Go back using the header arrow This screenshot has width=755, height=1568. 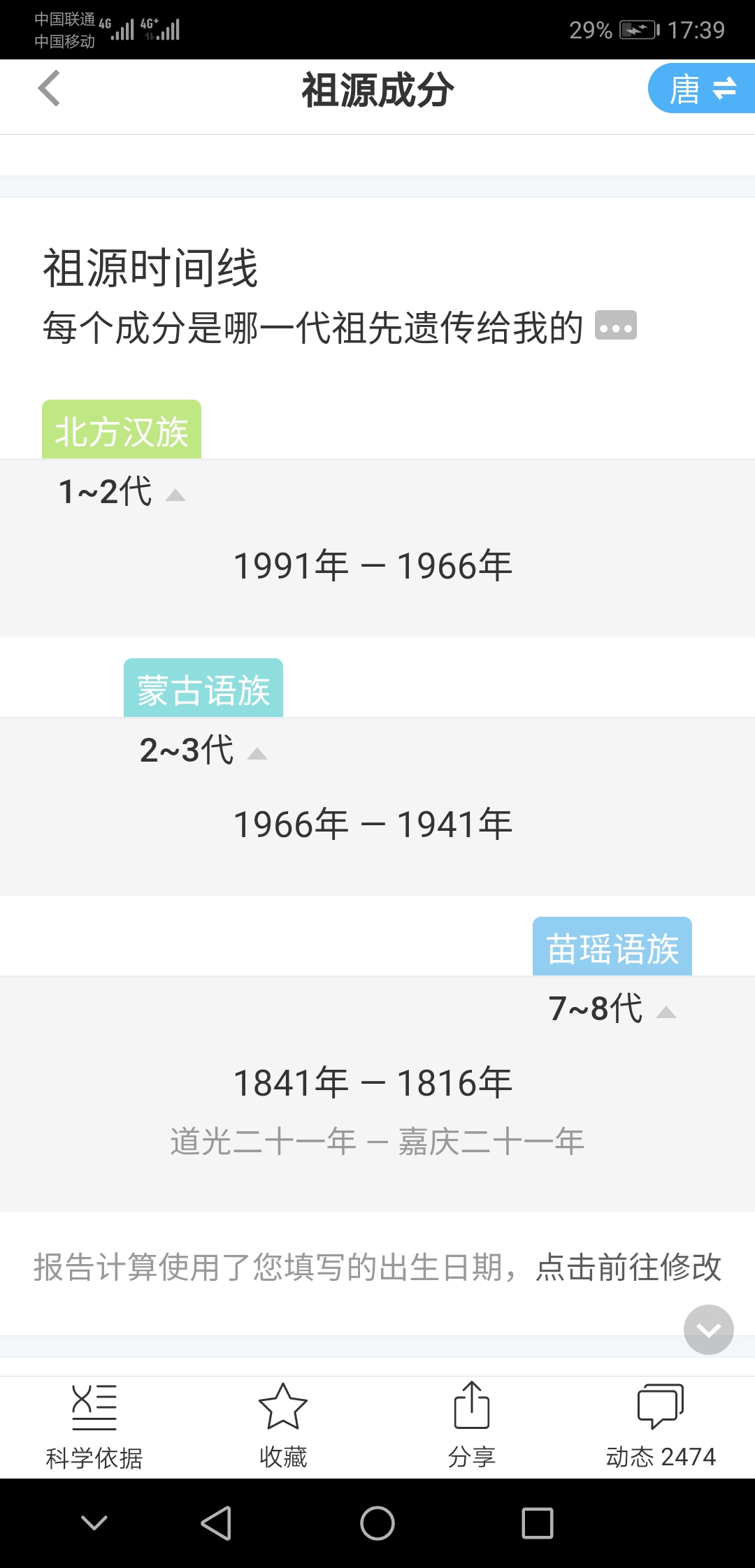[x=49, y=89]
